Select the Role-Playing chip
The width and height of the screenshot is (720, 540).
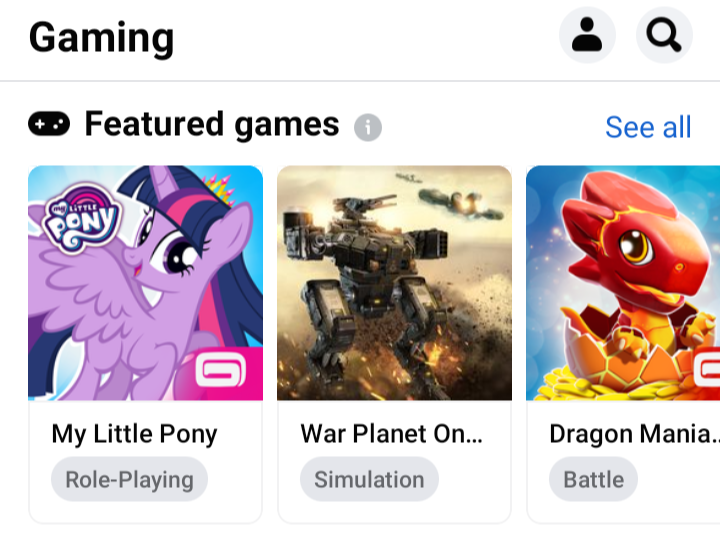(129, 480)
